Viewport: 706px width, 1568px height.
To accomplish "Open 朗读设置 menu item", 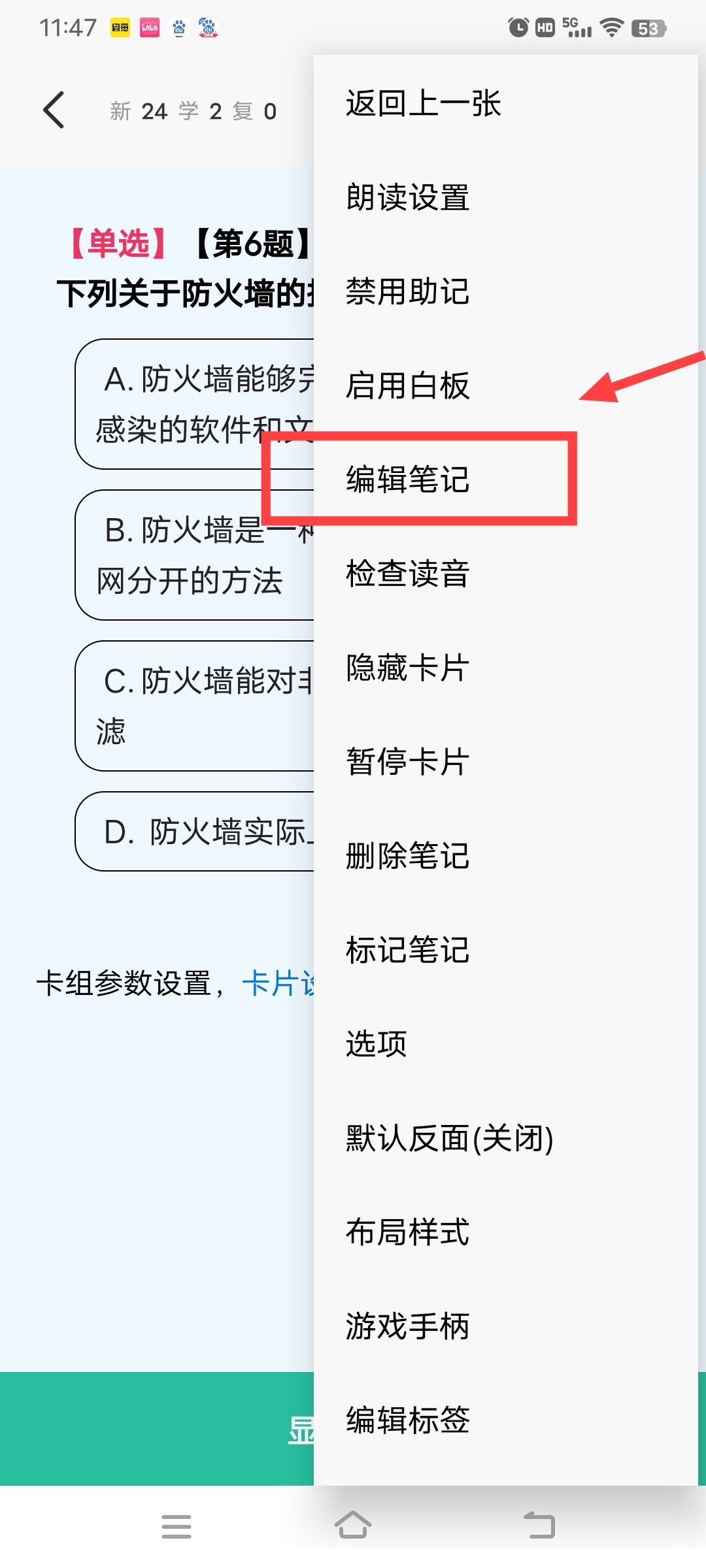I will coord(506,197).
